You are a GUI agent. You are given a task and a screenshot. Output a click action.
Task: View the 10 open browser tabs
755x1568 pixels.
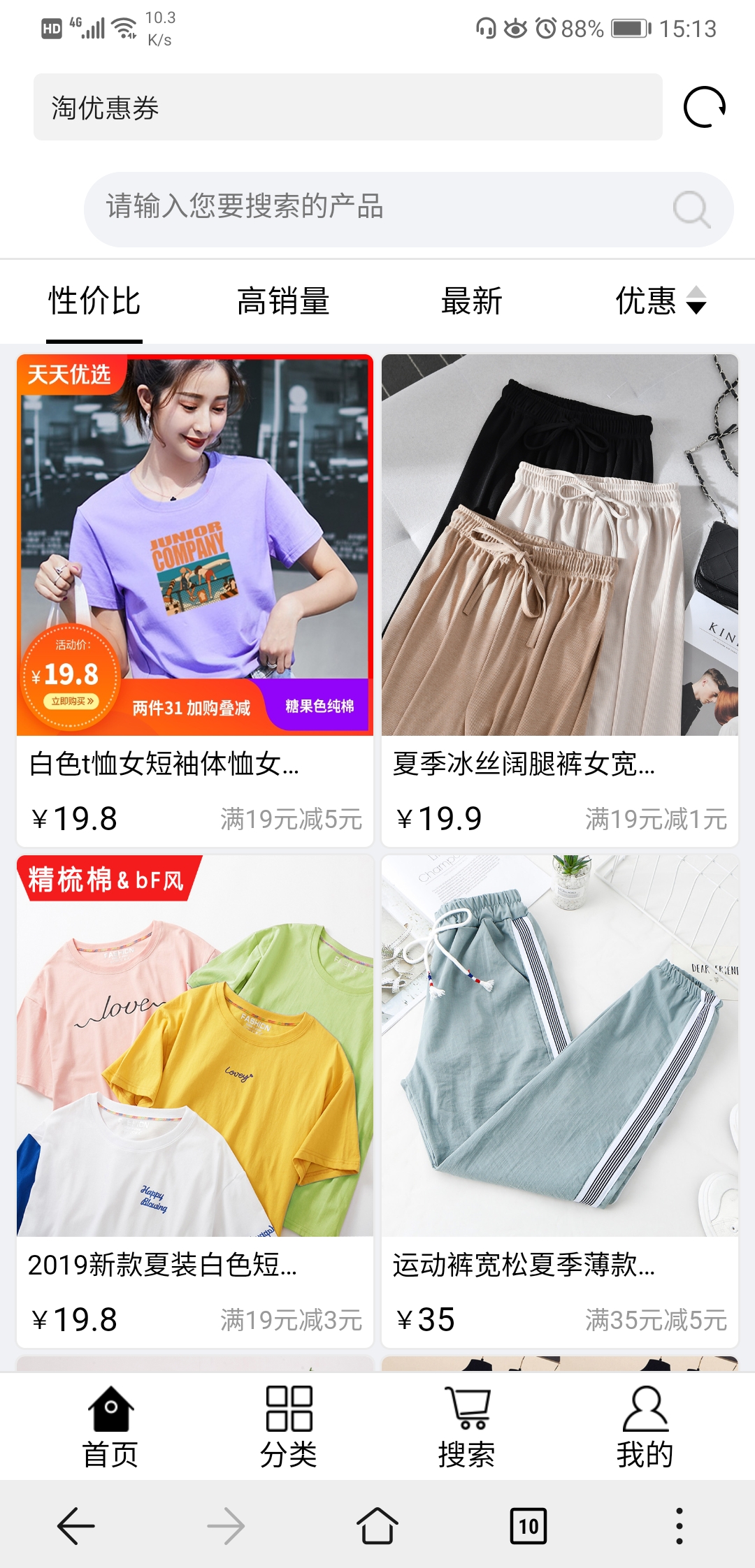[528, 1525]
